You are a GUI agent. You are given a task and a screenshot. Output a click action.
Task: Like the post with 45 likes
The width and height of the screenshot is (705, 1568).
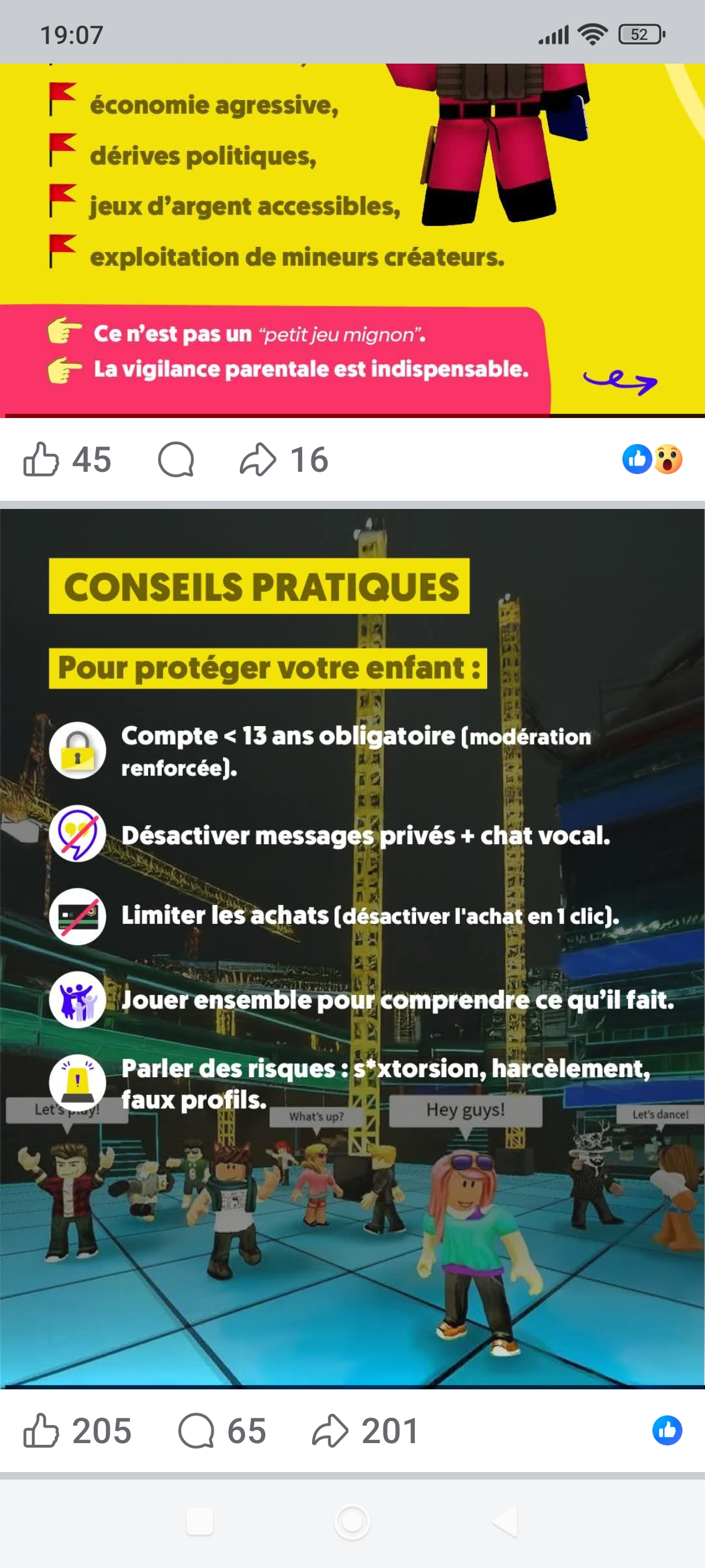click(x=42, y=460)
